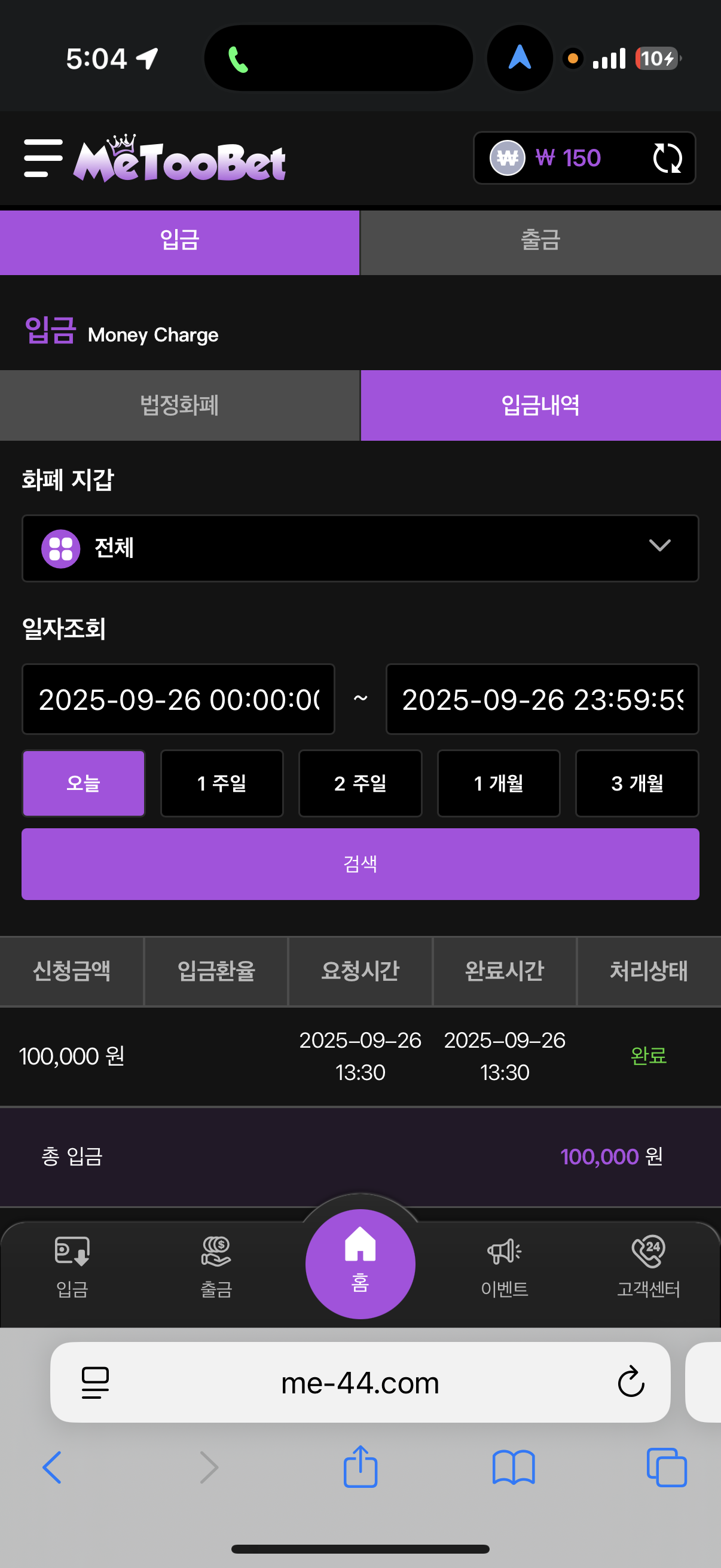Expand the 전체 wallet dropdown

[x=360, y=548]
